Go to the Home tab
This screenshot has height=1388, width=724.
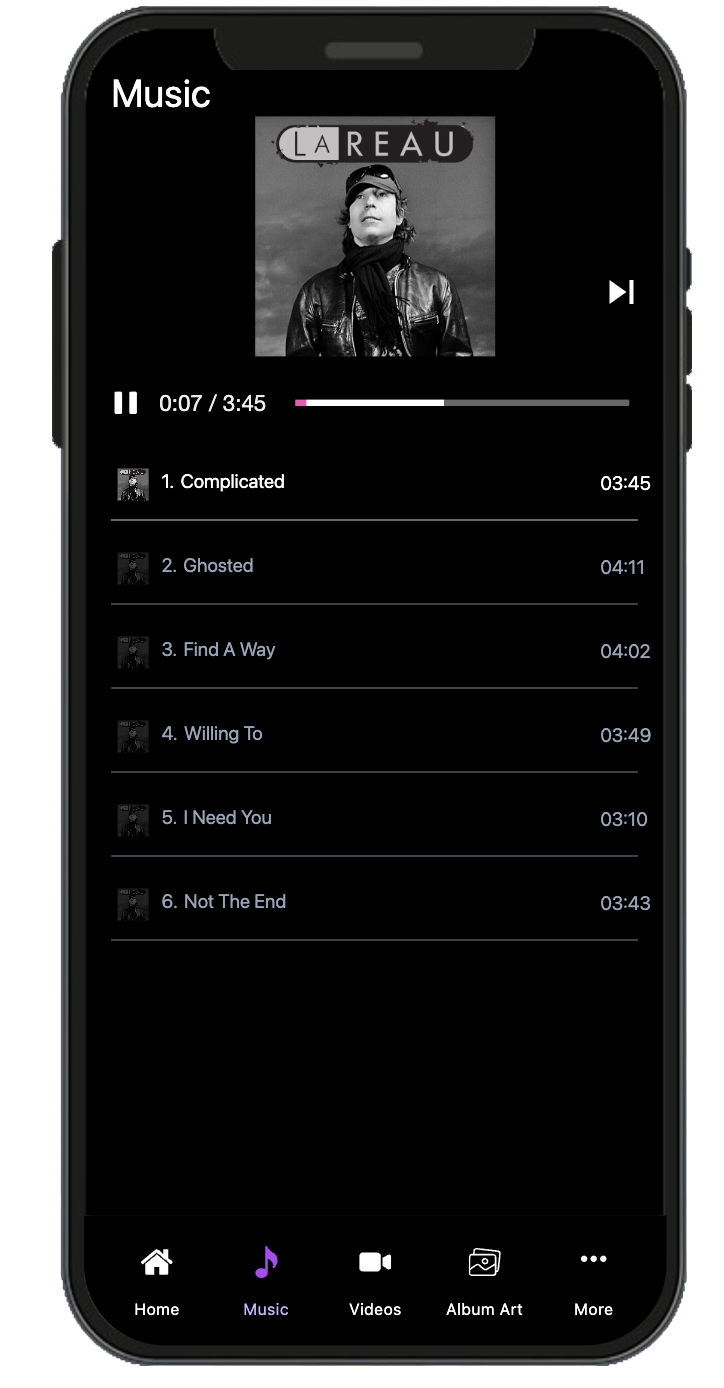tap(157, 1280)
